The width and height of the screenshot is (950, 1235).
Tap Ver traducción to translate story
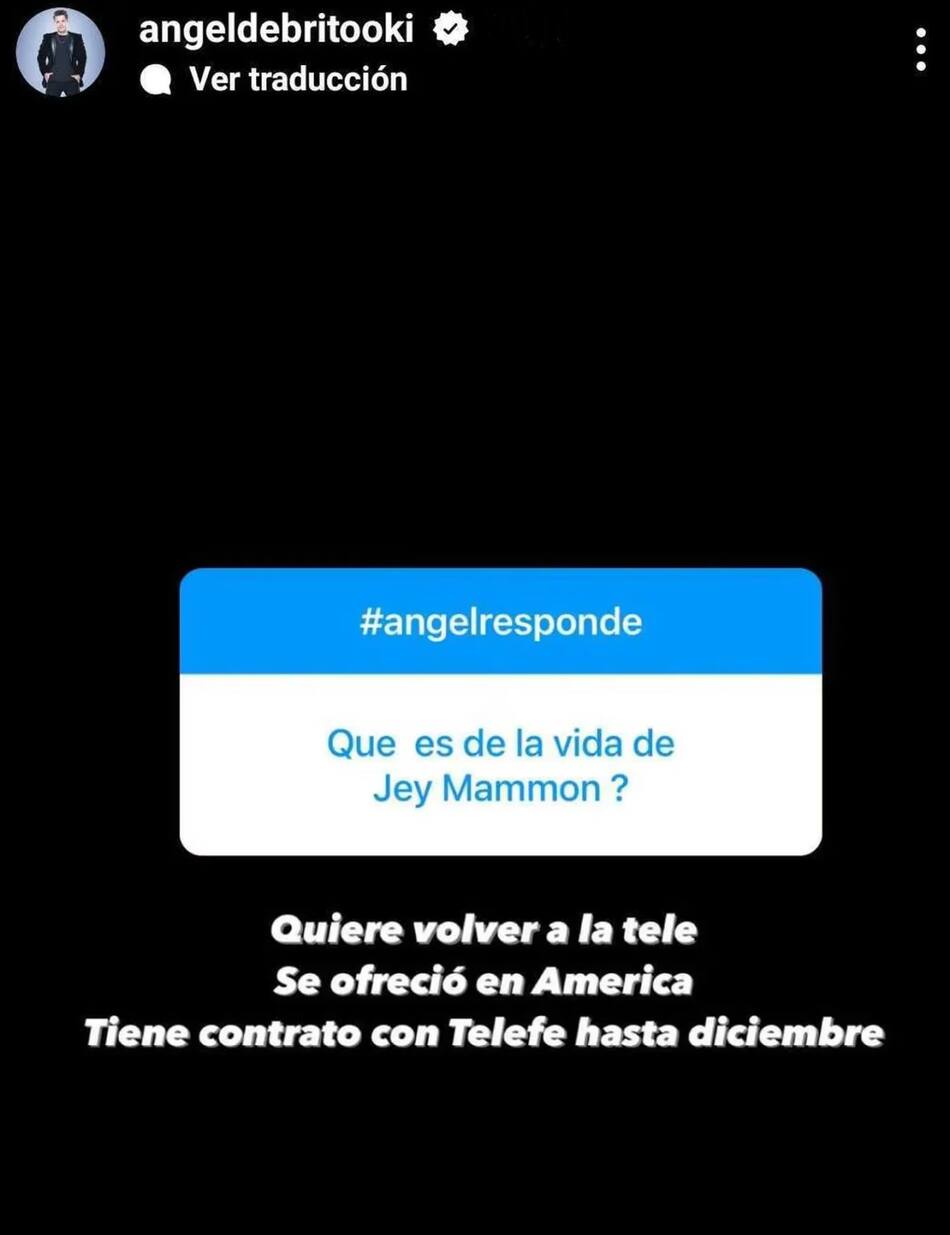point(297,79)
